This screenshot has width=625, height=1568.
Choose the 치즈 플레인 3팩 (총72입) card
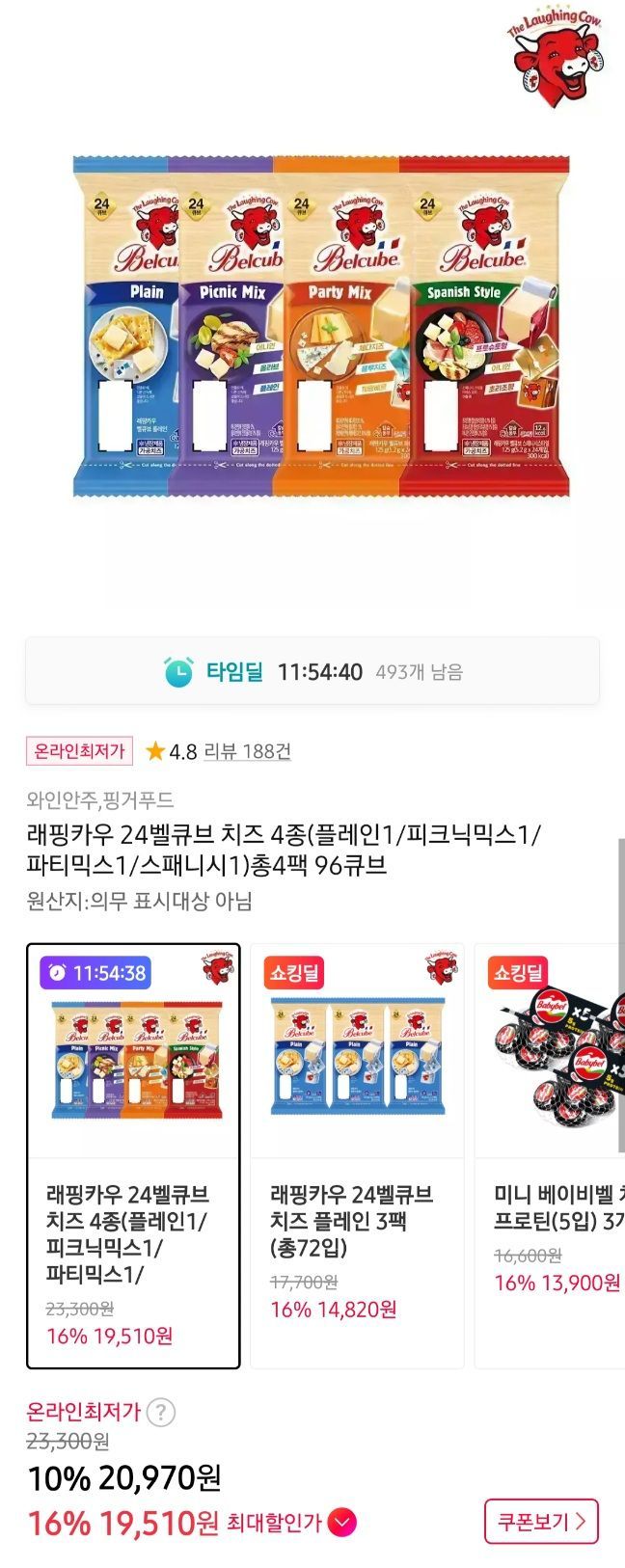point(357,1155)
